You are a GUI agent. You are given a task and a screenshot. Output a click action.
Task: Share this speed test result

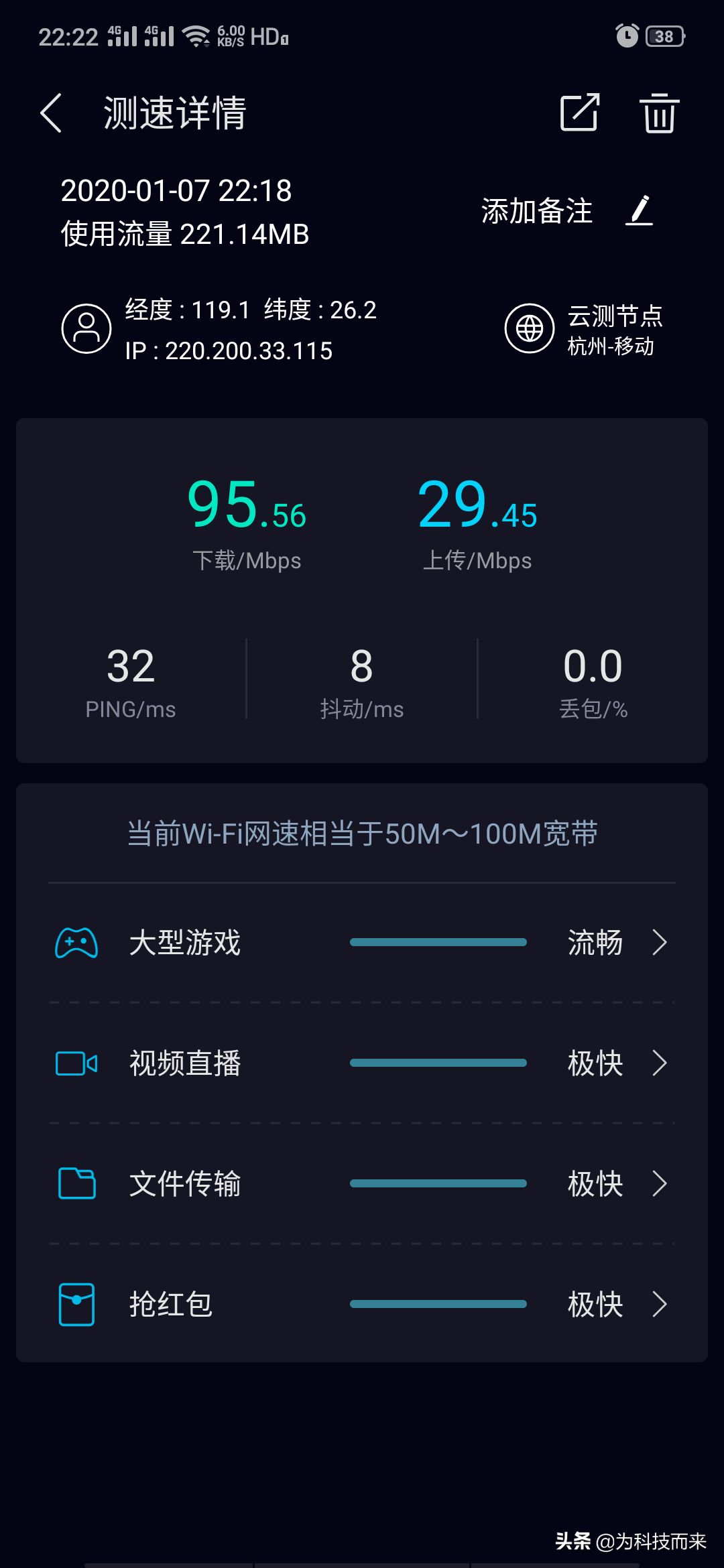point(579,112)
